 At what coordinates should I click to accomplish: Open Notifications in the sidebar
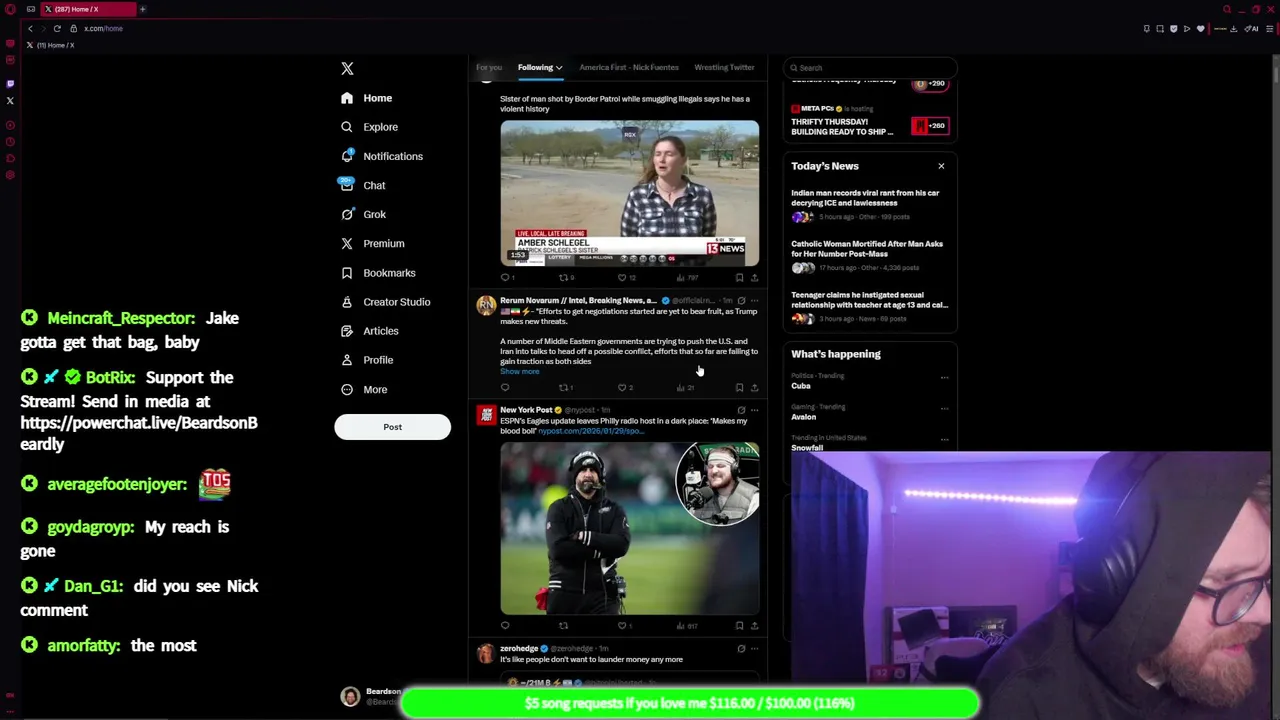[392, 156]
